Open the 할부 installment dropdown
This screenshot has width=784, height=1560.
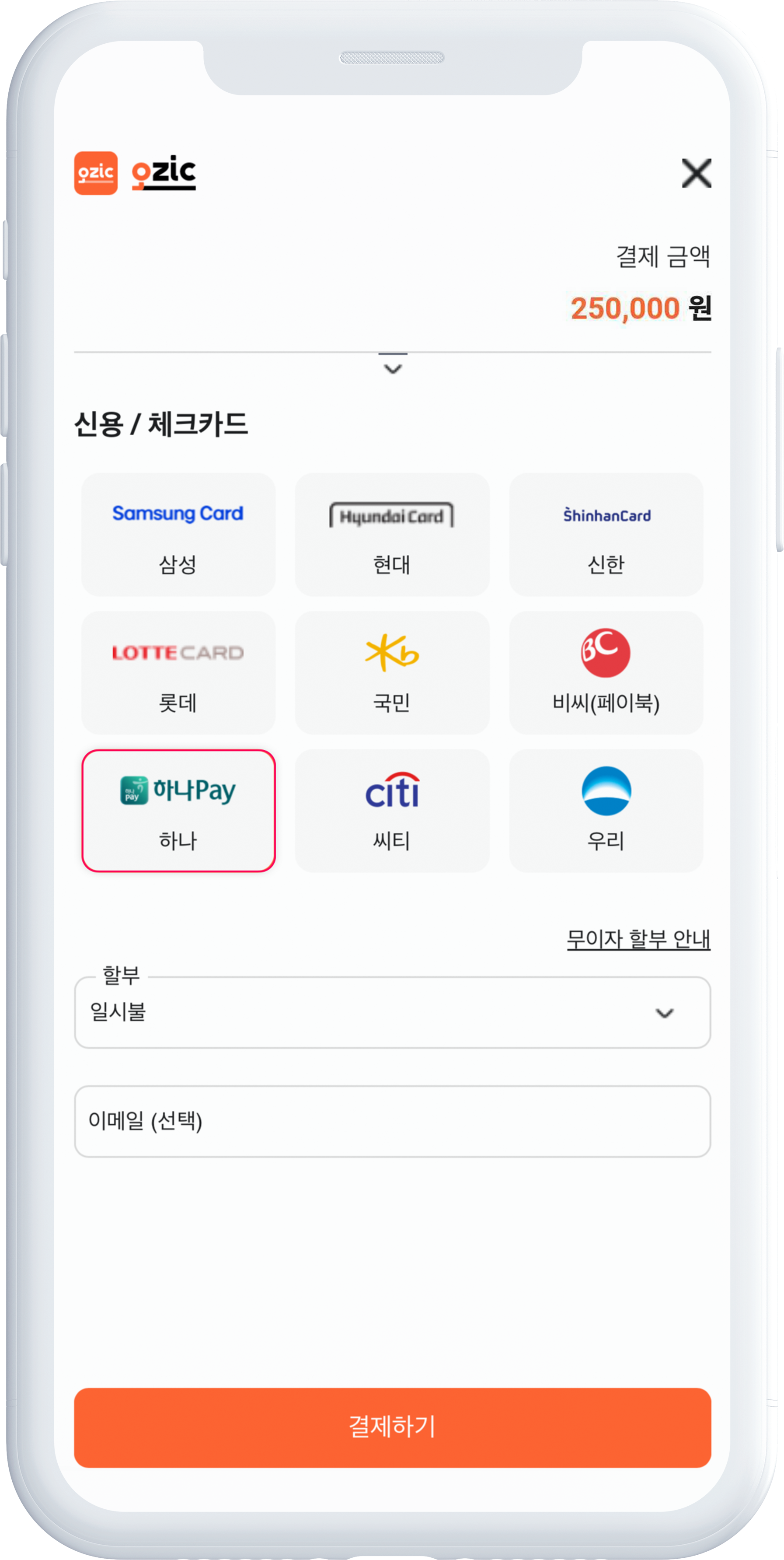coord(392,1013)
